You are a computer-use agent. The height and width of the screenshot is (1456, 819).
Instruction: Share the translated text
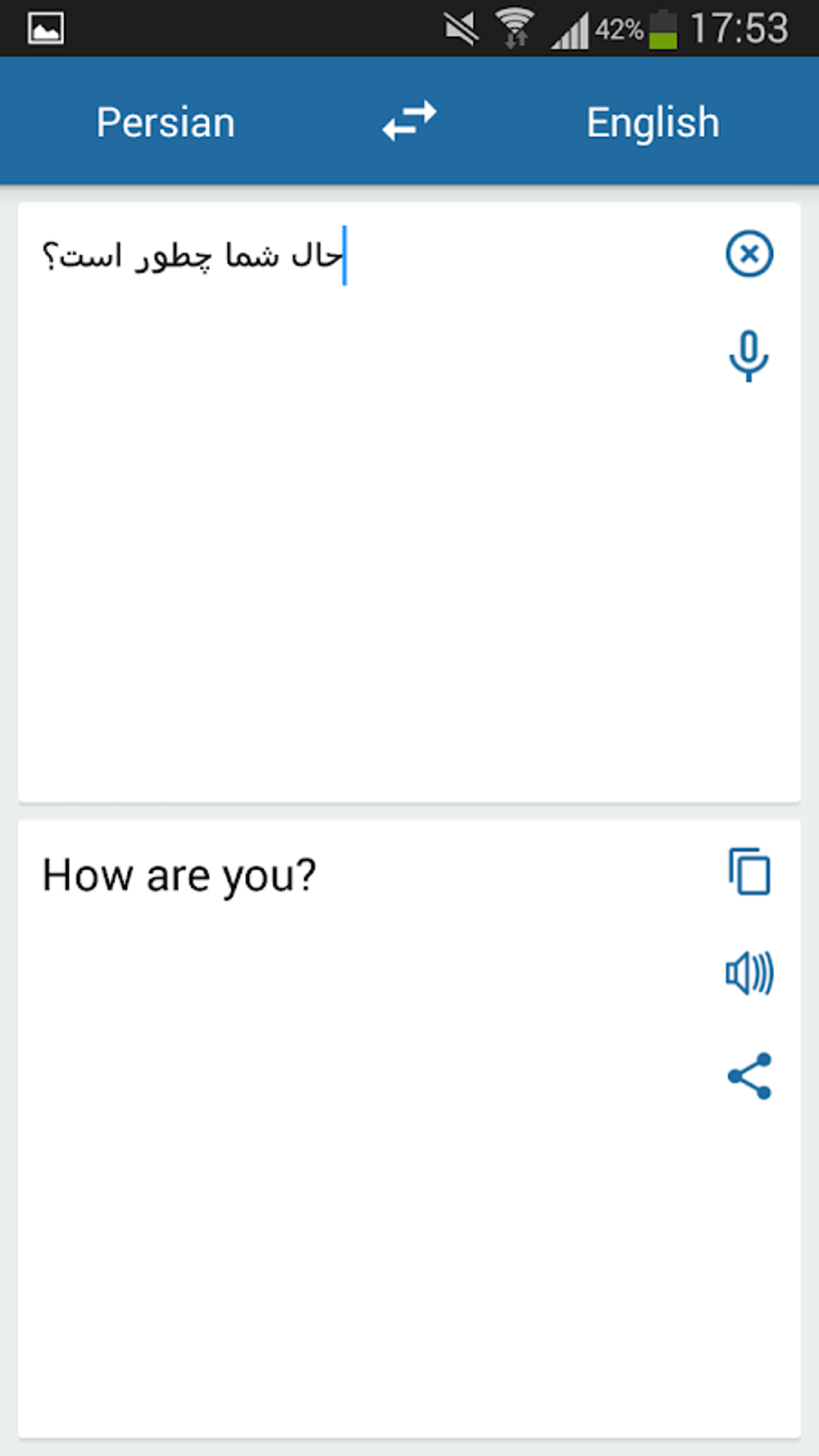[x=749, y=1076]
